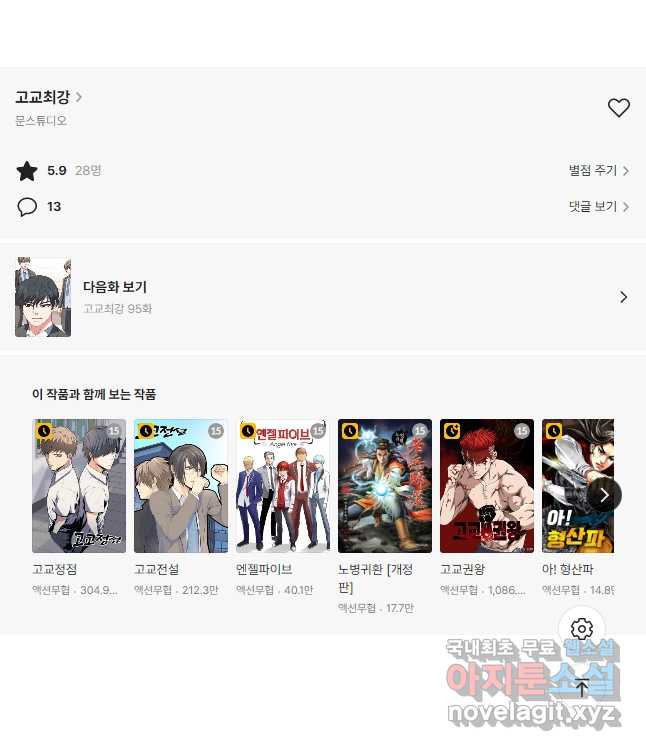Viewport: 646px width, 751px height.
Task: Open the 노병귀환 [개정판] webtoon card
Action: click(x=385, y=486)
